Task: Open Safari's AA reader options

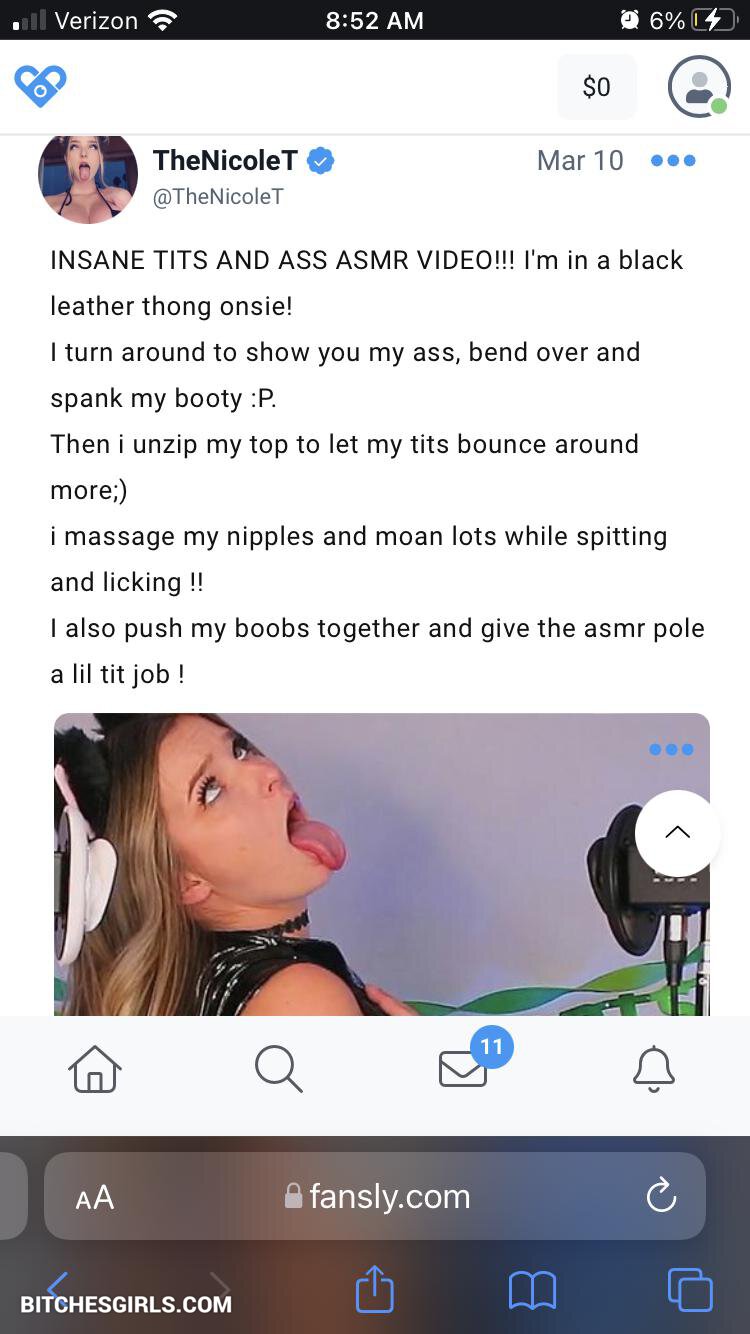Action: pos(95,1197)
